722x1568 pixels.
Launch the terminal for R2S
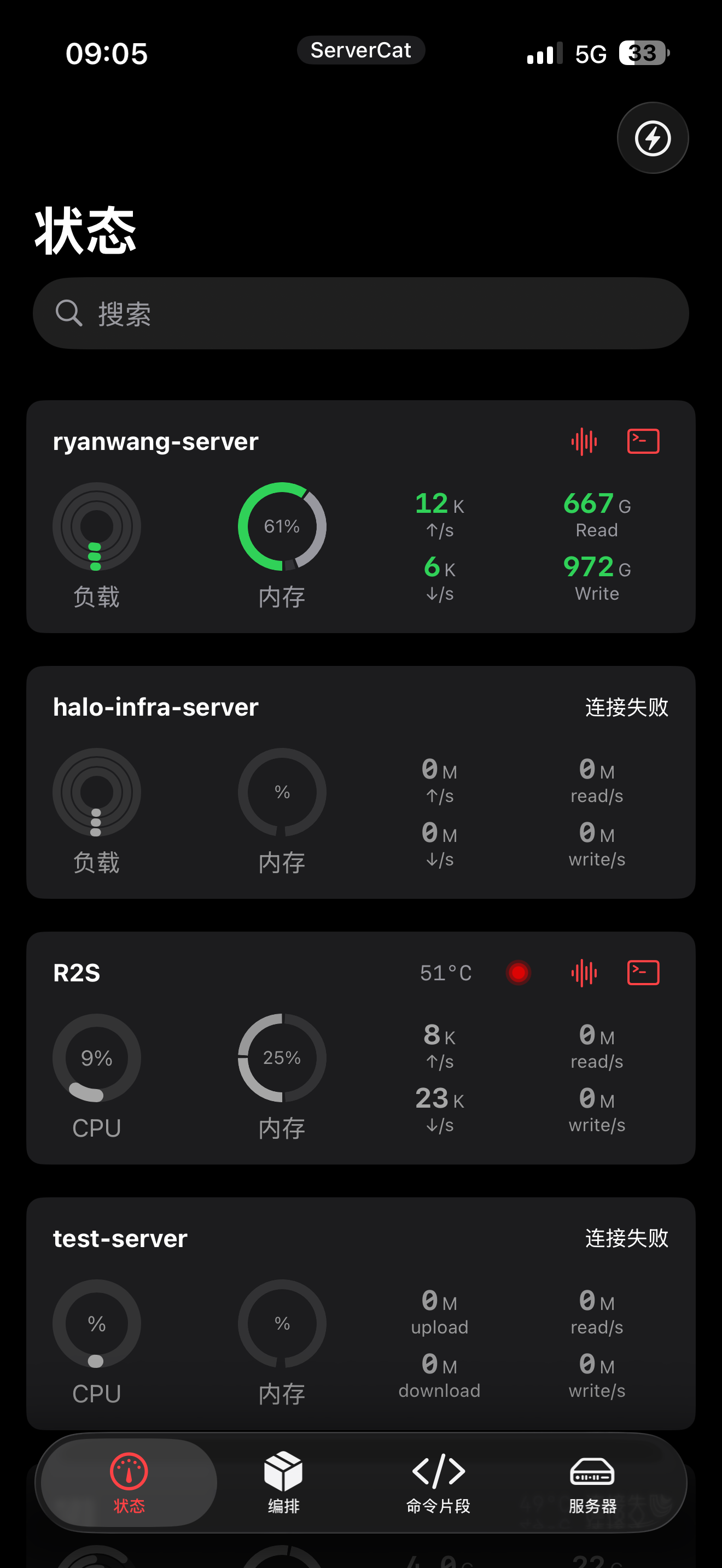click(x=643, y=973)
